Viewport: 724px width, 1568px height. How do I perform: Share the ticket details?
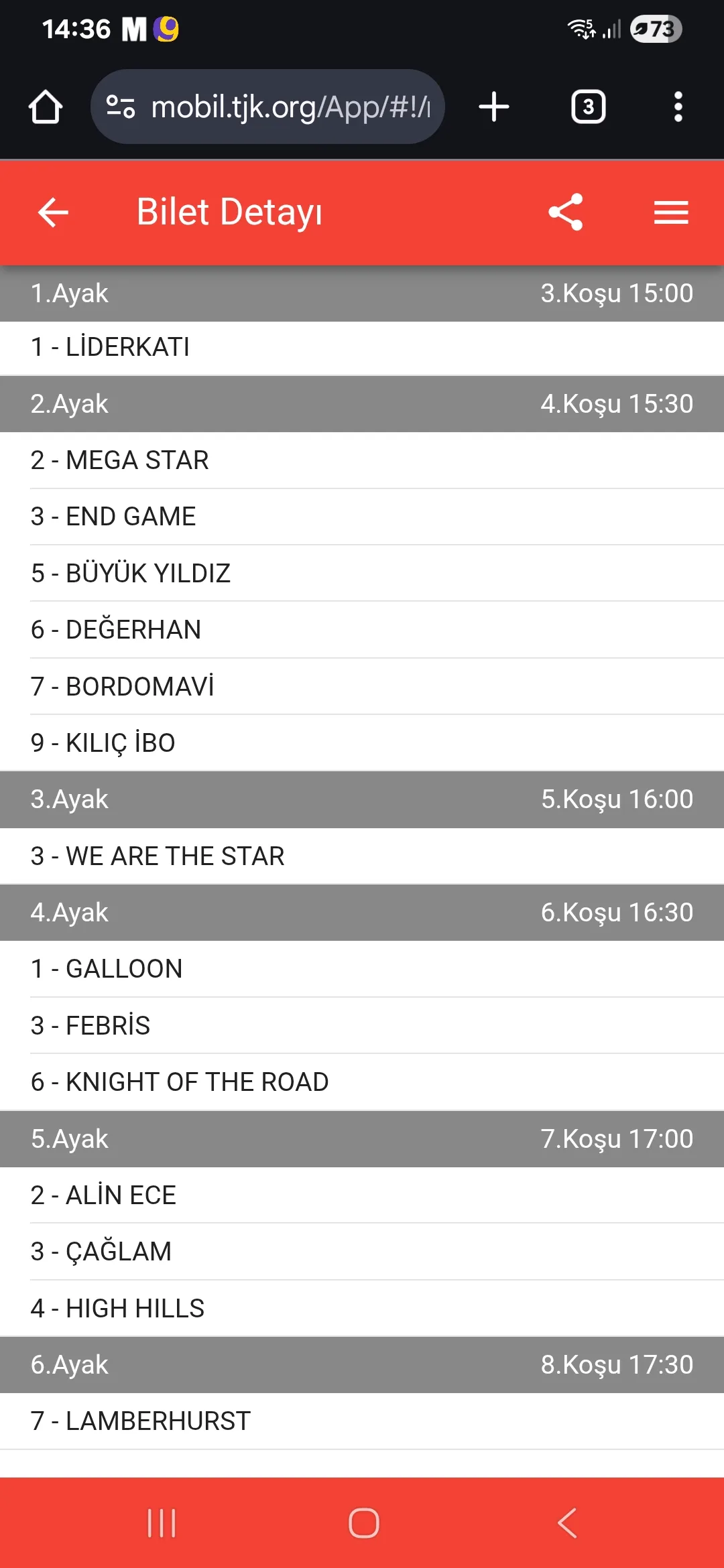tap(566, 212)
